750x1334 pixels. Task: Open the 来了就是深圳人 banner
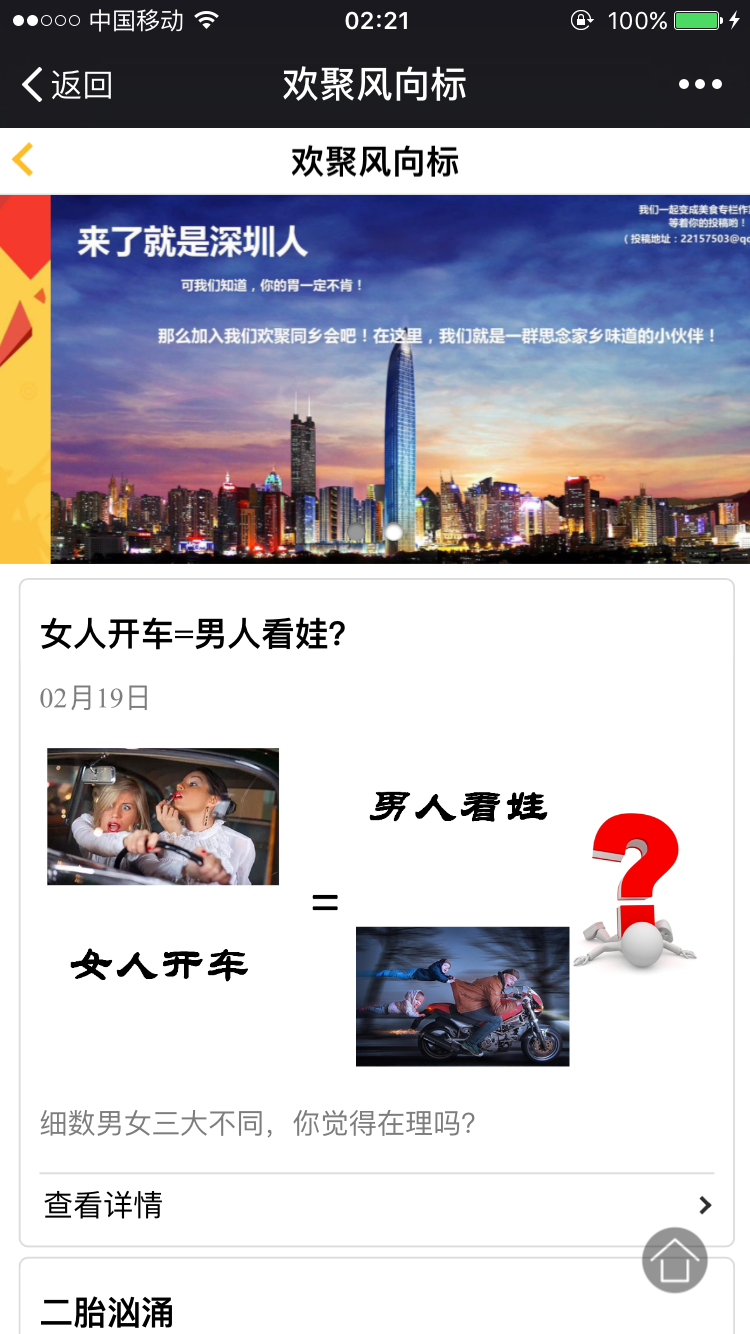point(398,380)
